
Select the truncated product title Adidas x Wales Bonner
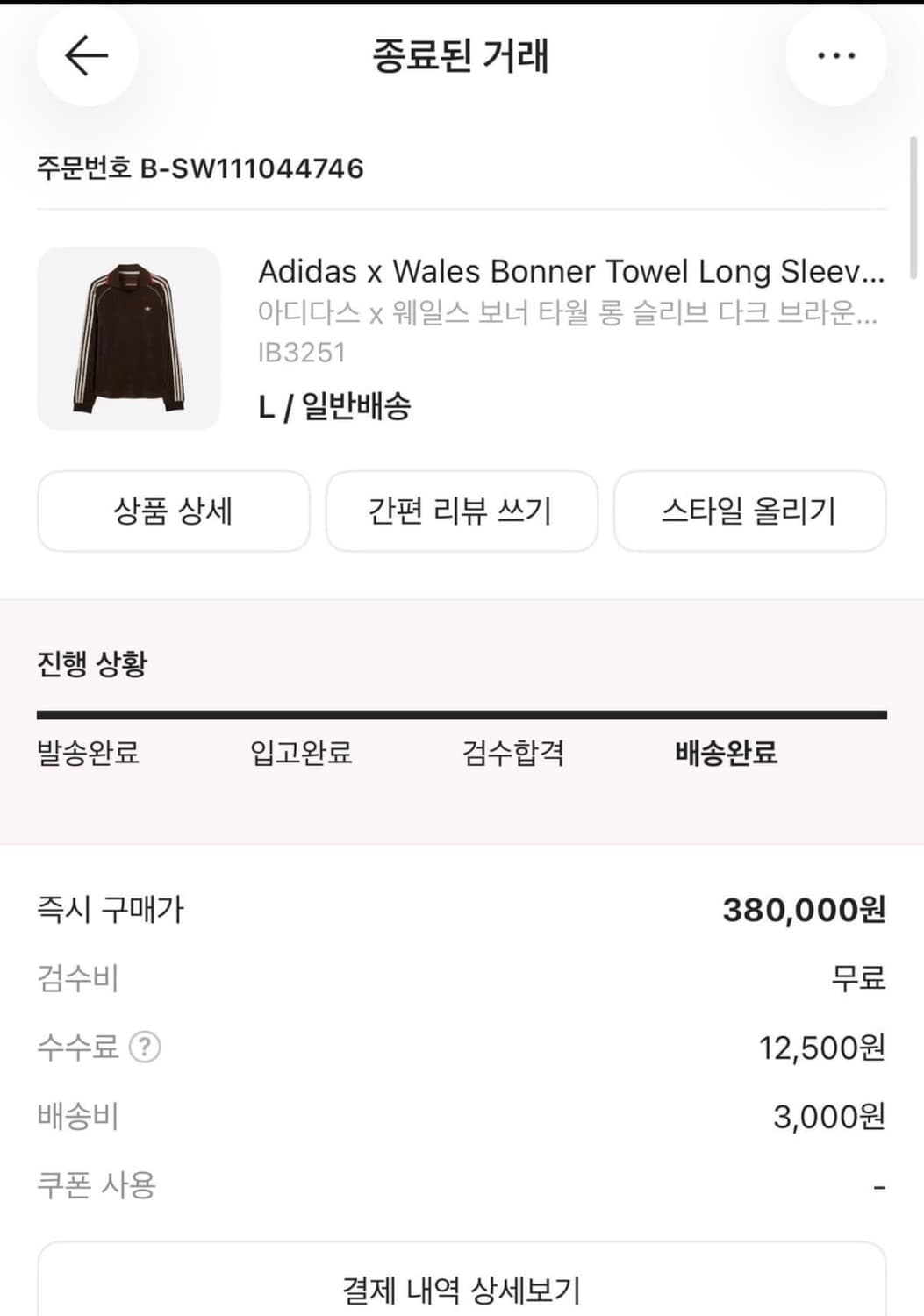point(570,272)
